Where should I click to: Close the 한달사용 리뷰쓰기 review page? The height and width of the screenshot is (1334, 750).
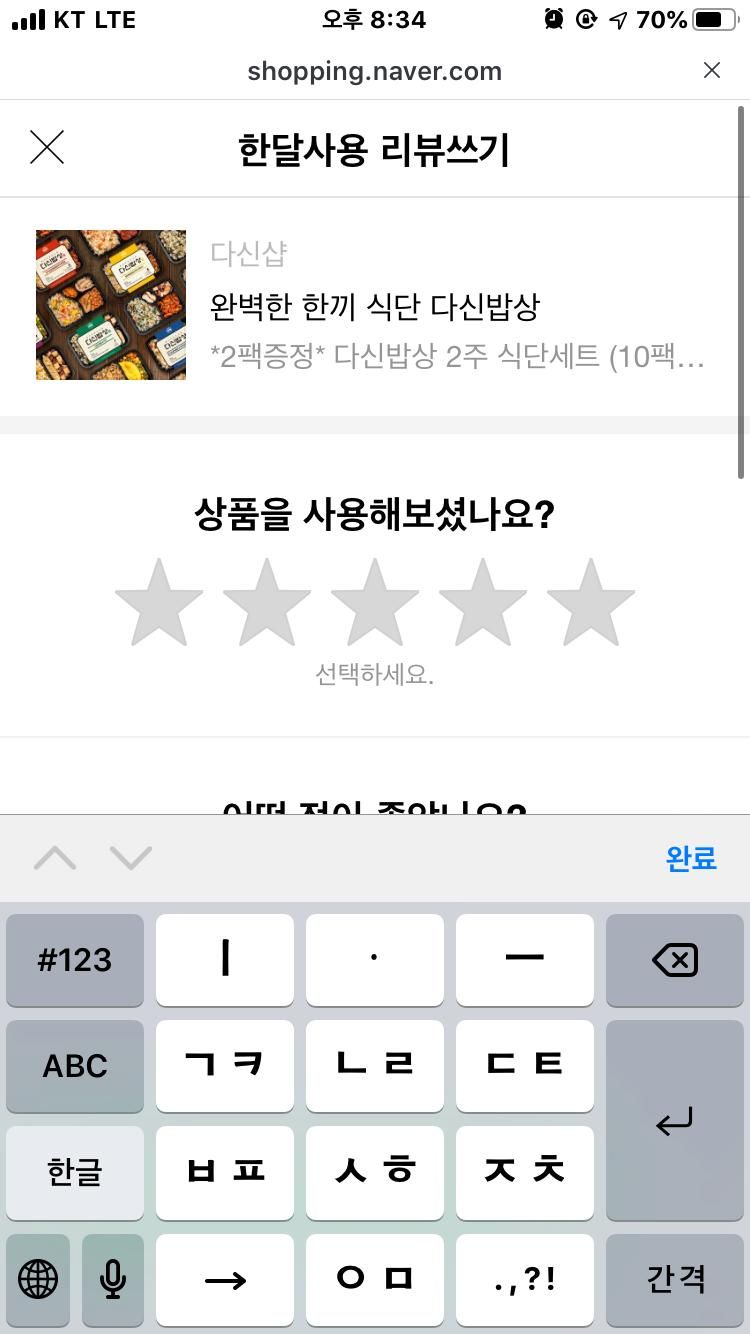47,148
